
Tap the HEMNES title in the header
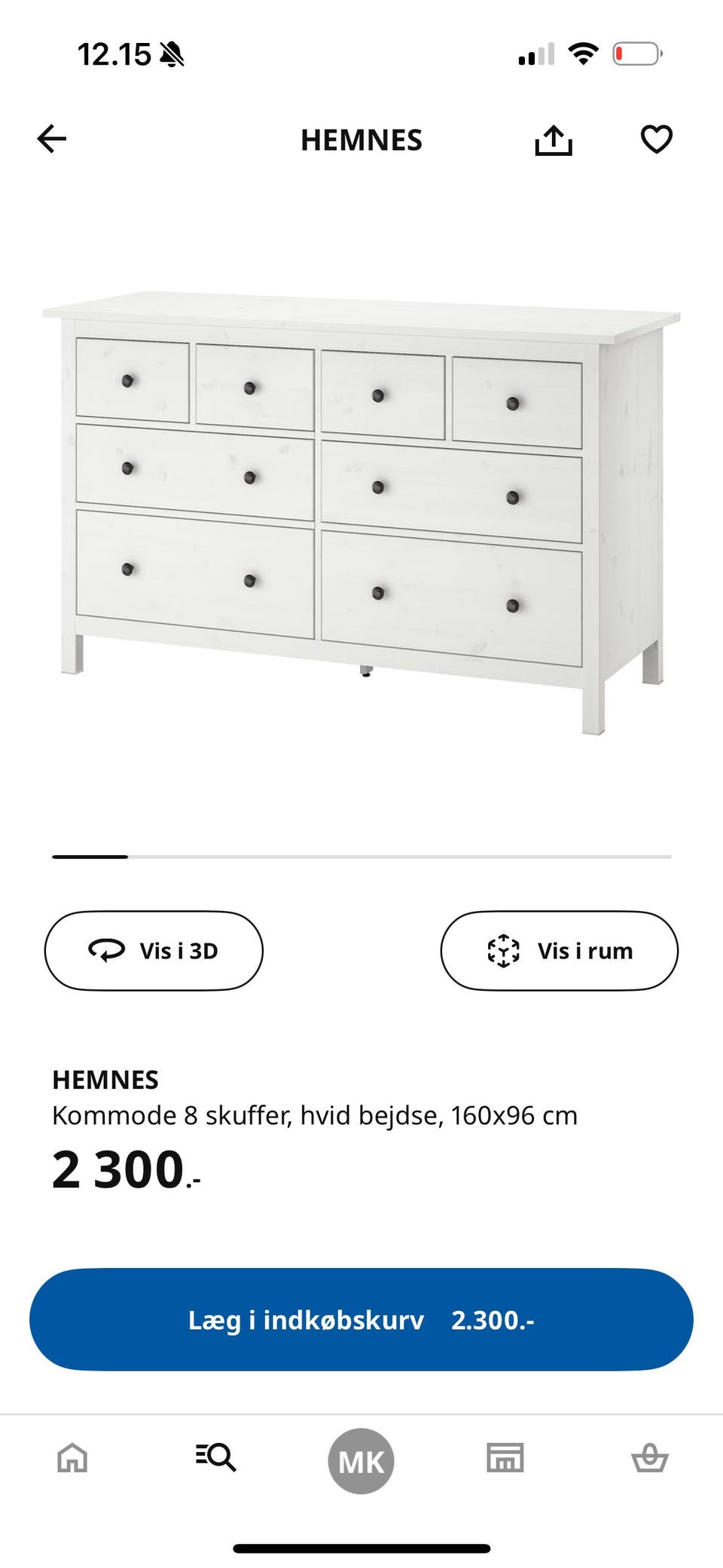tap(361, 141)
